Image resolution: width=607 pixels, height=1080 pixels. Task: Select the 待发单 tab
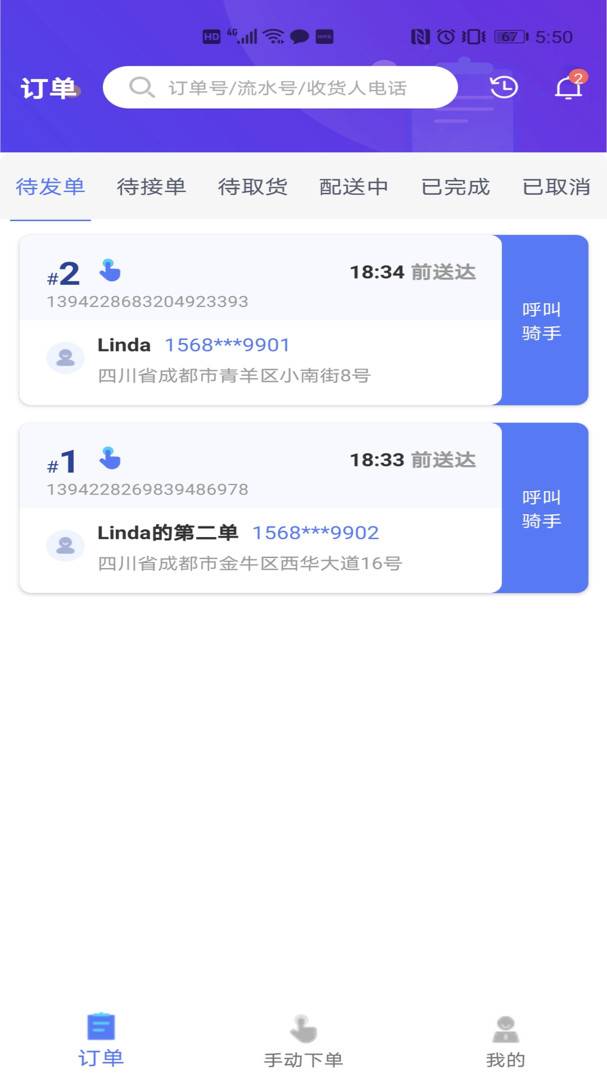[x=50, y=187]
